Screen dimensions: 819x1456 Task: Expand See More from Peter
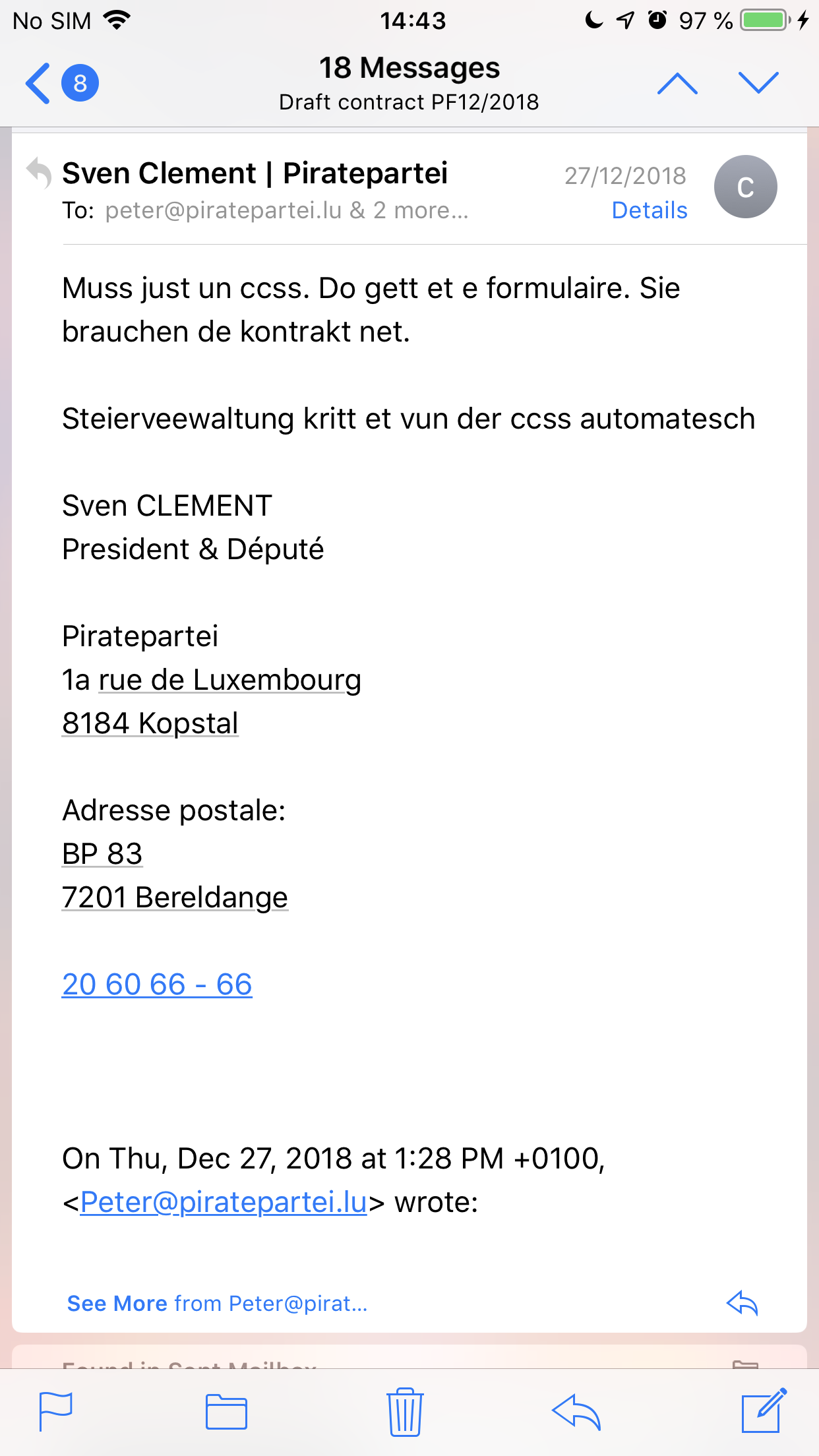pyautogui.click(x=217, y=1304)
